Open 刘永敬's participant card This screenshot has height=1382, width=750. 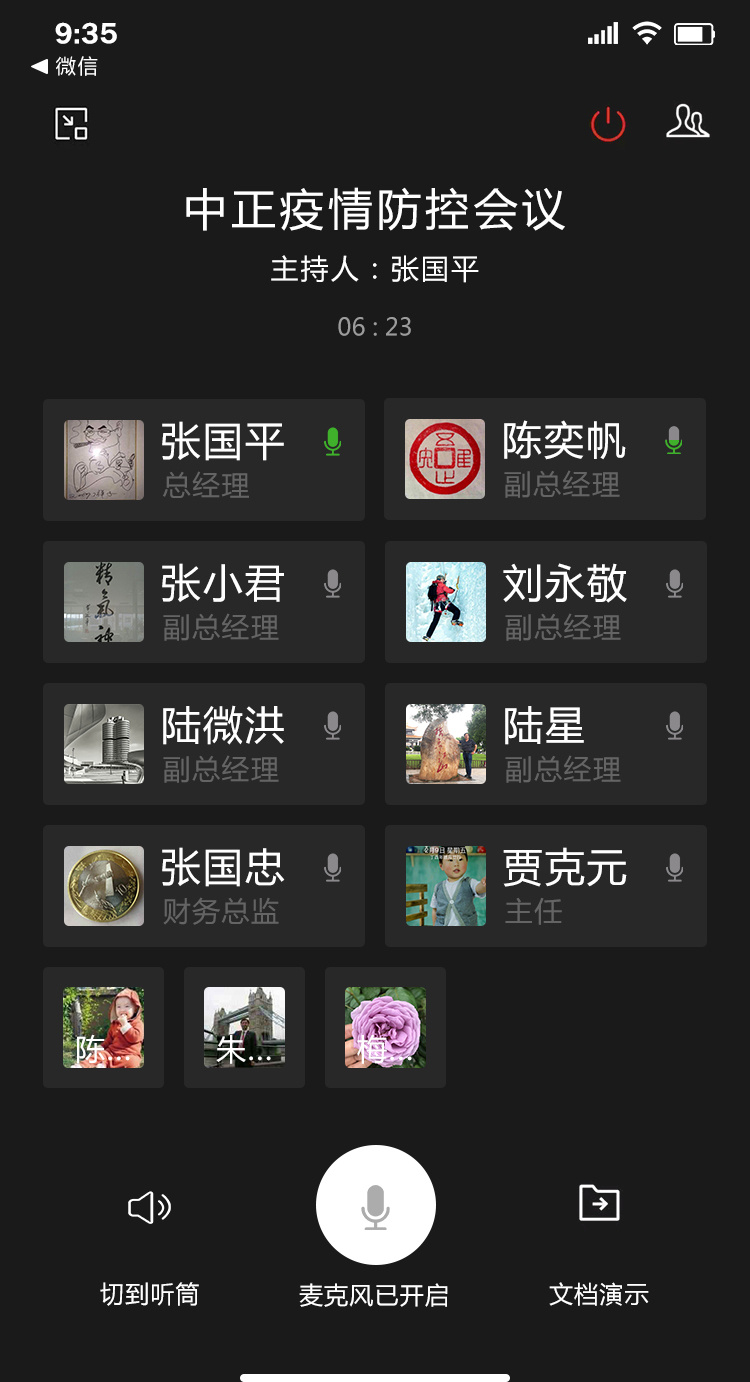click(546, 602)
